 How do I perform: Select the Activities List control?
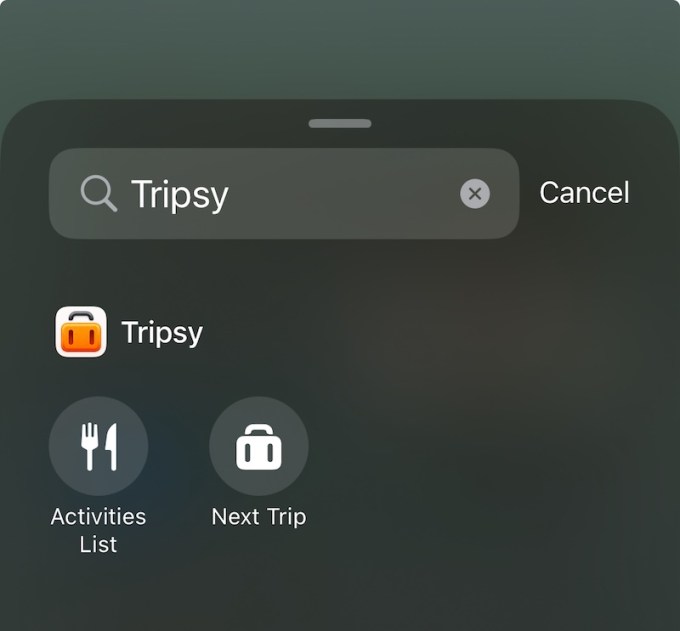pyautogui.click(x=99, y=447)
